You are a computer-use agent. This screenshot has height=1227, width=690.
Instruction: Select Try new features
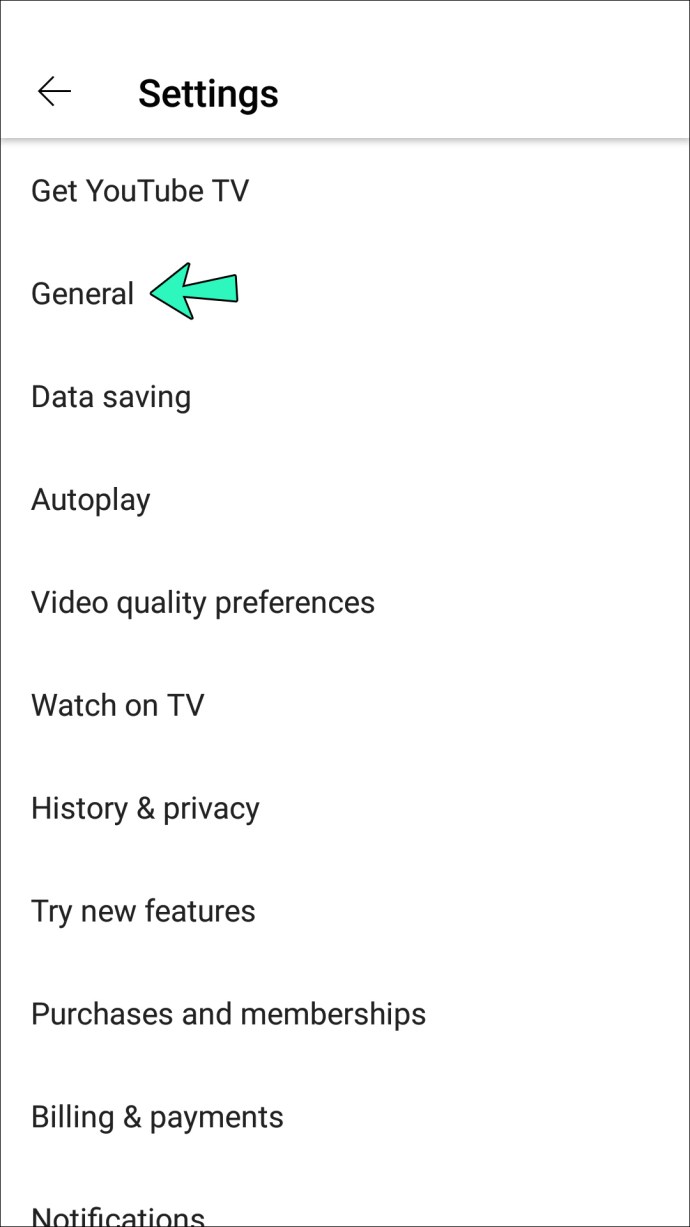click(x=143, y=912)
